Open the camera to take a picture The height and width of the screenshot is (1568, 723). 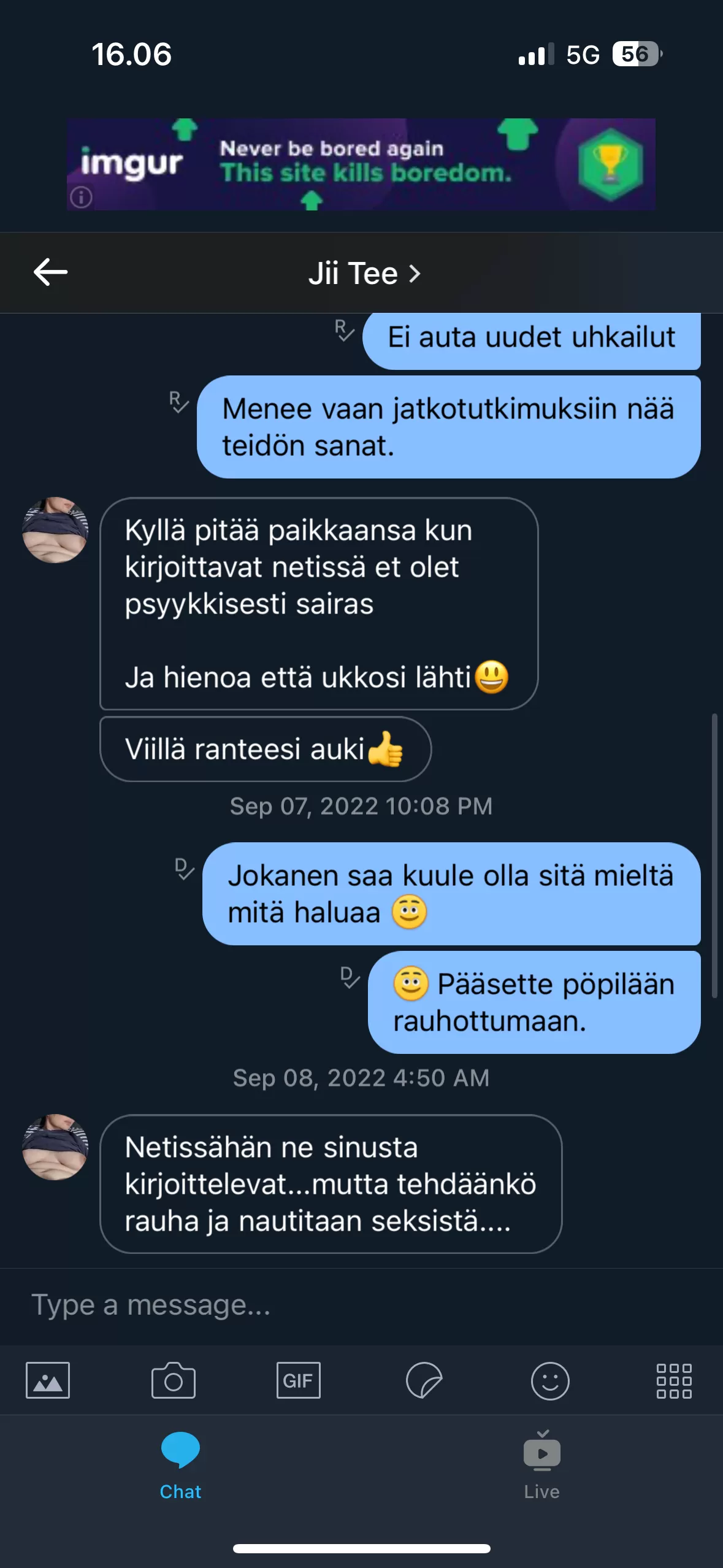[174, 1380]
